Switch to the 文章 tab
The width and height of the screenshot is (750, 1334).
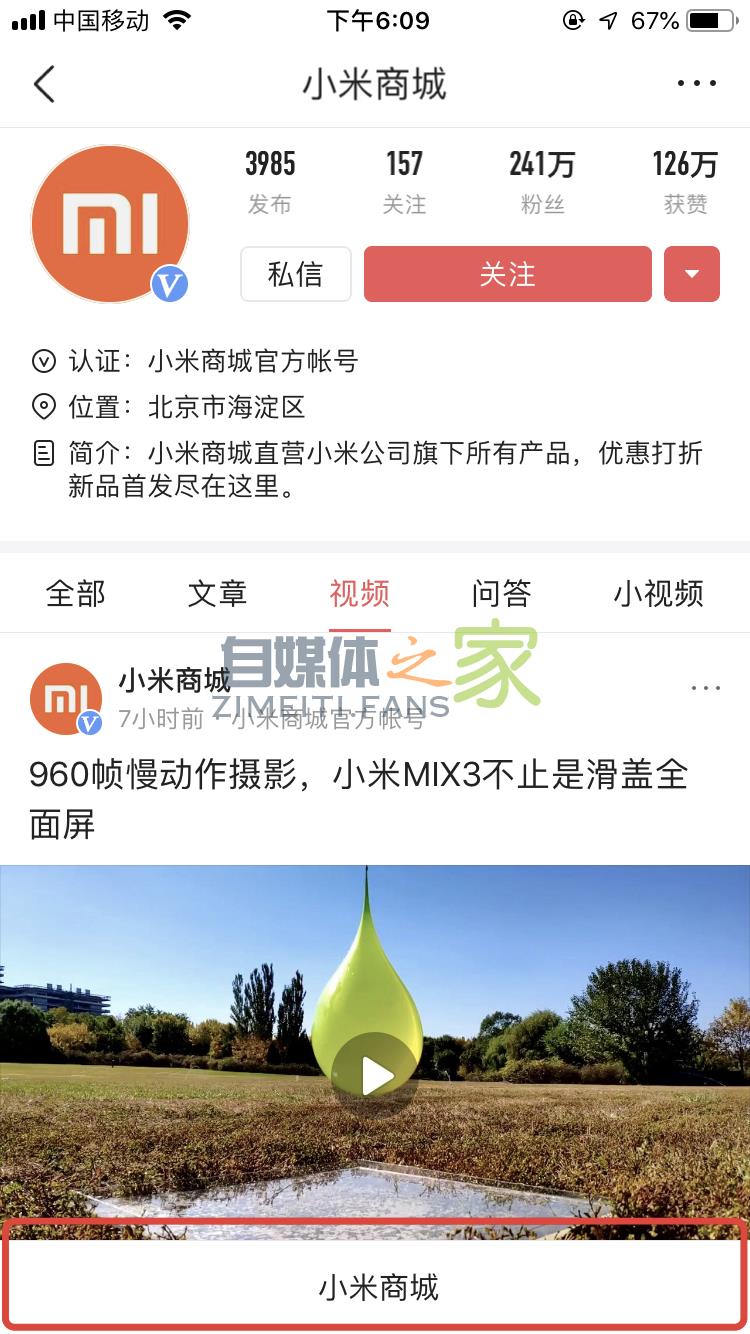point(217,593)
